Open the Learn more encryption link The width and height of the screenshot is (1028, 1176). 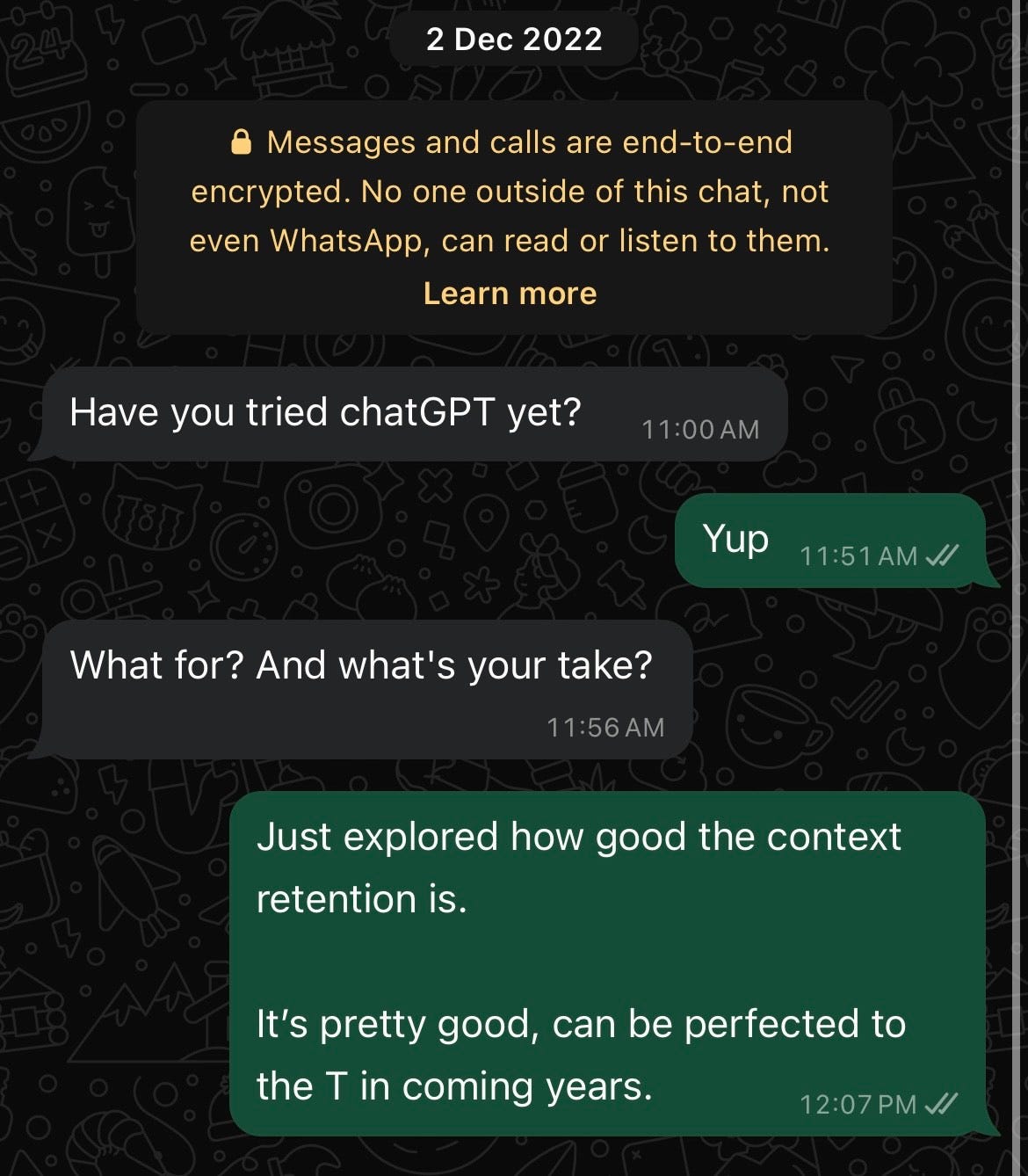coord(510,294)
